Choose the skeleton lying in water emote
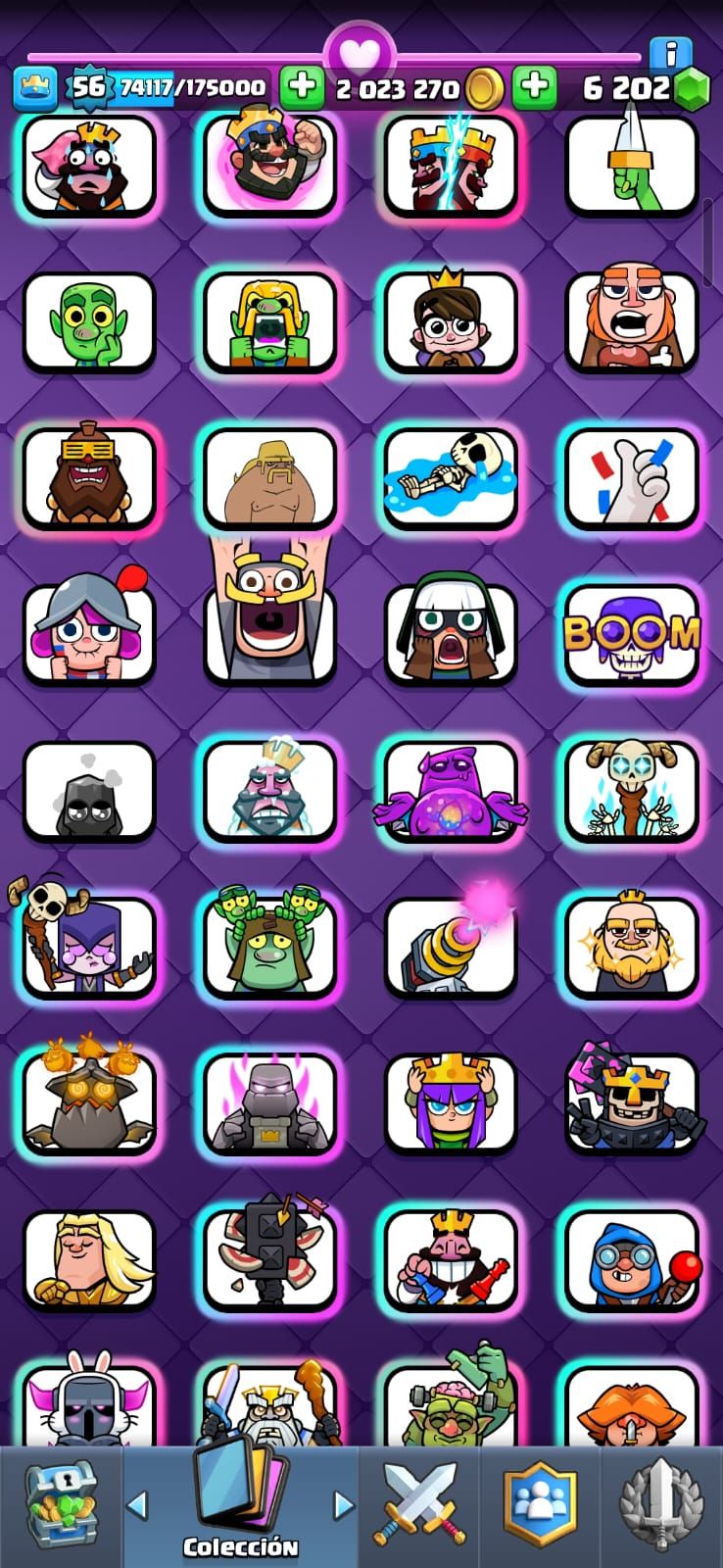 [x=451, y=477]
